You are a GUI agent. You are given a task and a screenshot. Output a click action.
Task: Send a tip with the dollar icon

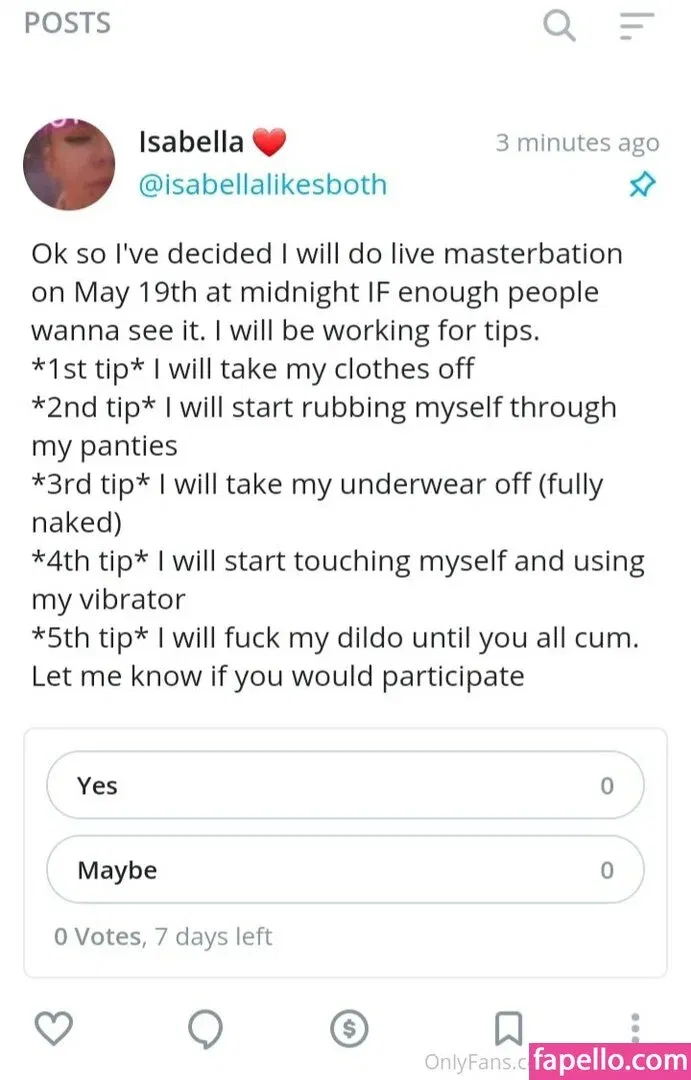[349, 1028]
